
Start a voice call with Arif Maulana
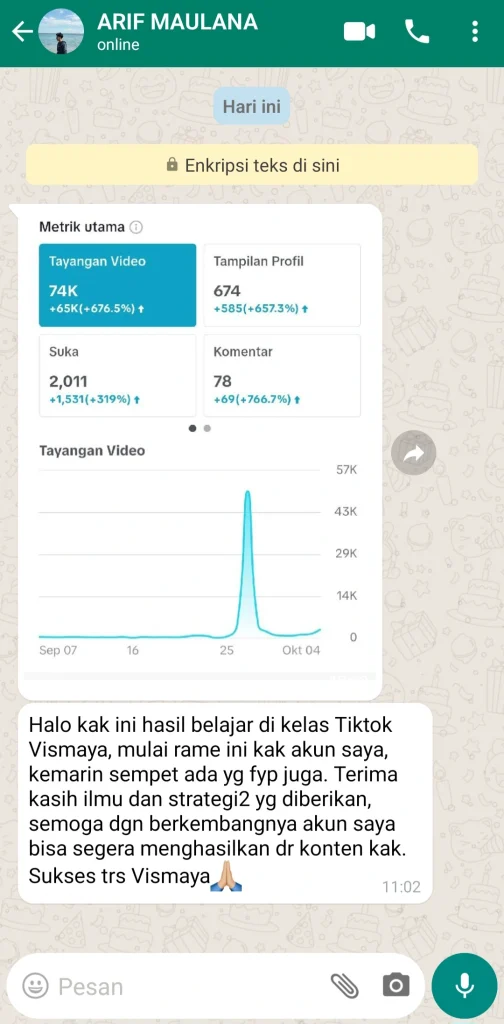[417, 31]
